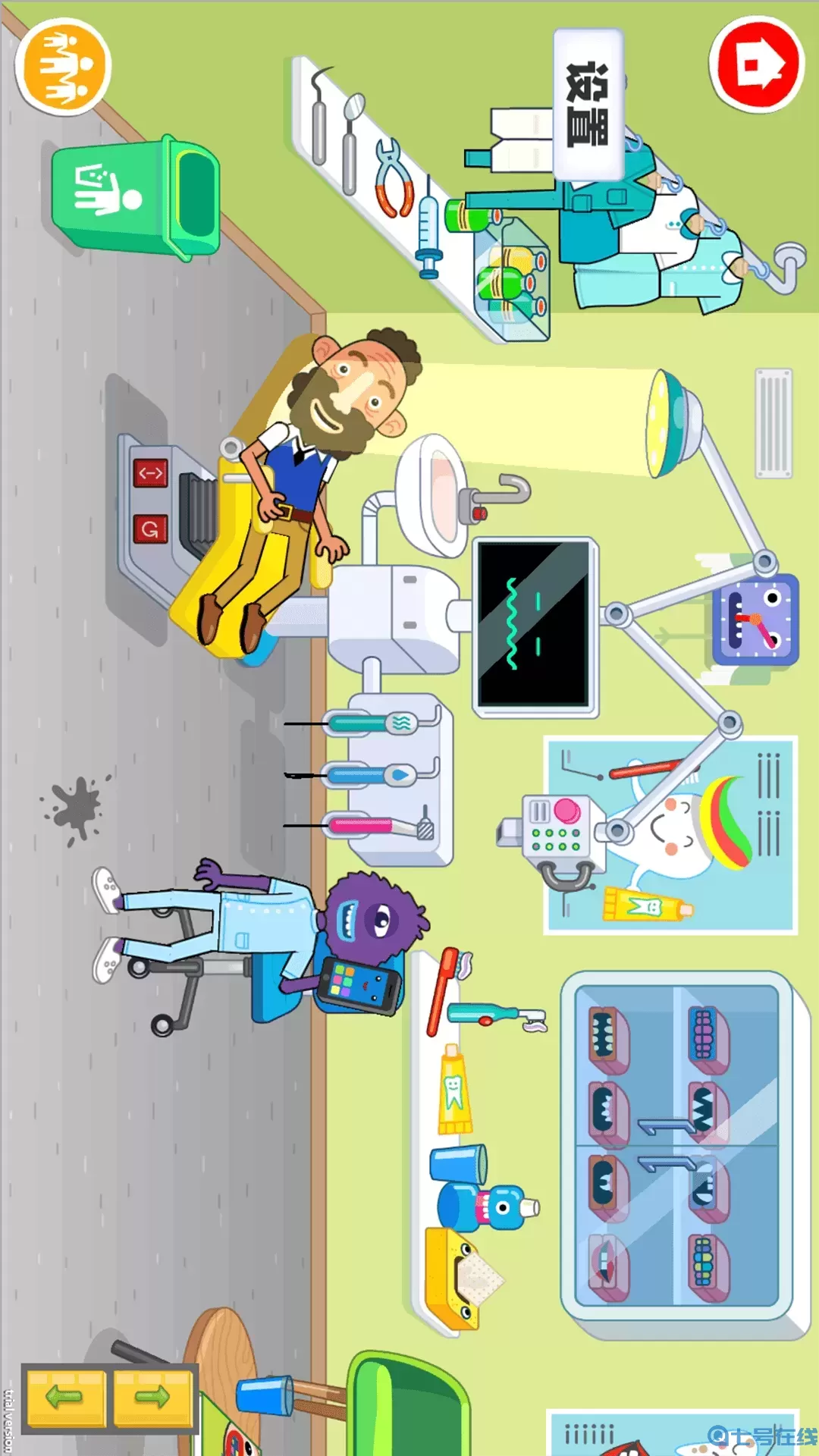Tap the red G button on dentist chair

pos(150,529)
